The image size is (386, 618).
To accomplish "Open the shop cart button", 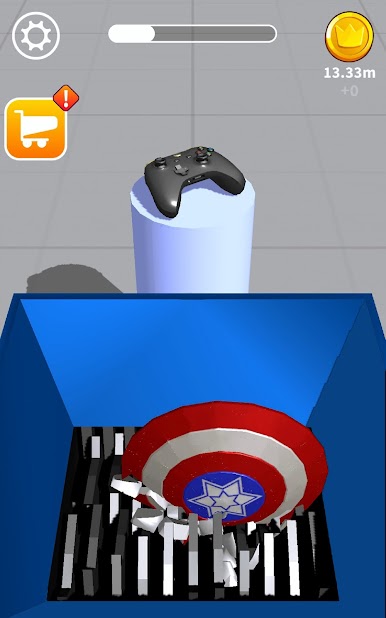I will pyautogui.click(x=36, y=128).
